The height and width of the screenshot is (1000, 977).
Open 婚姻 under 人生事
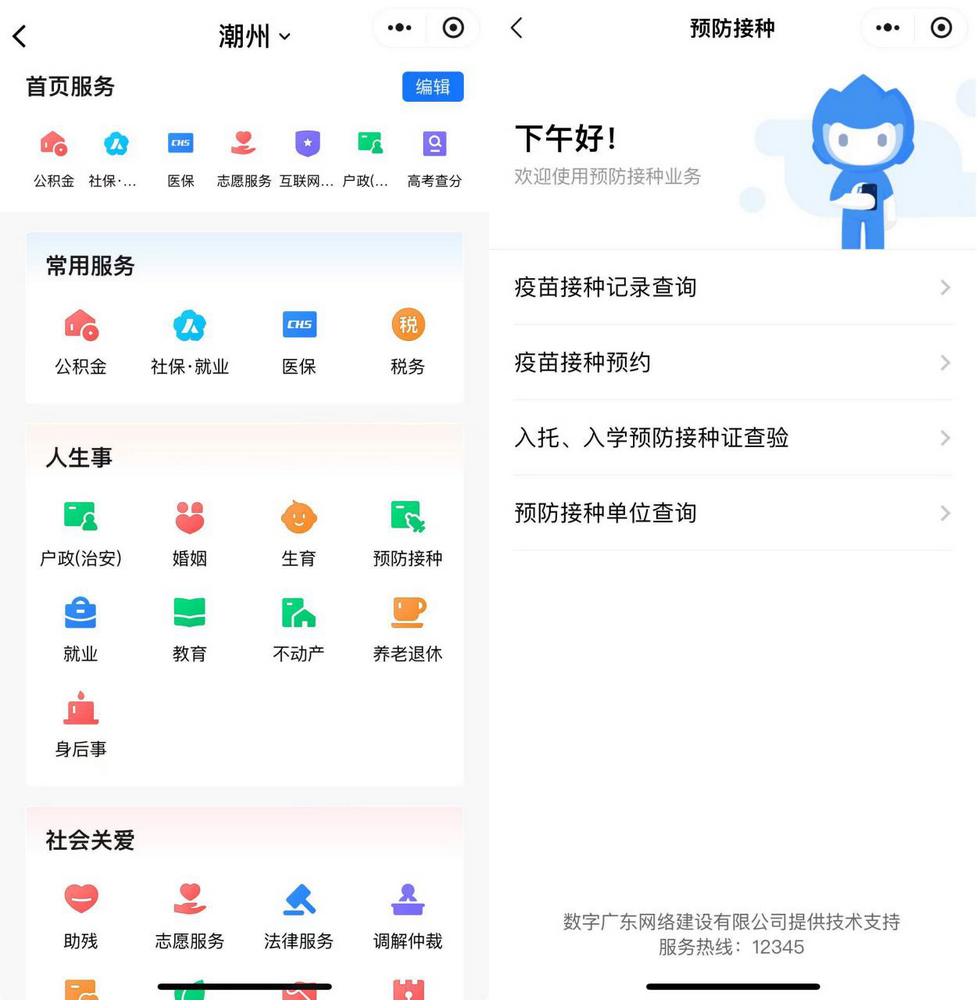click(189, 532)
